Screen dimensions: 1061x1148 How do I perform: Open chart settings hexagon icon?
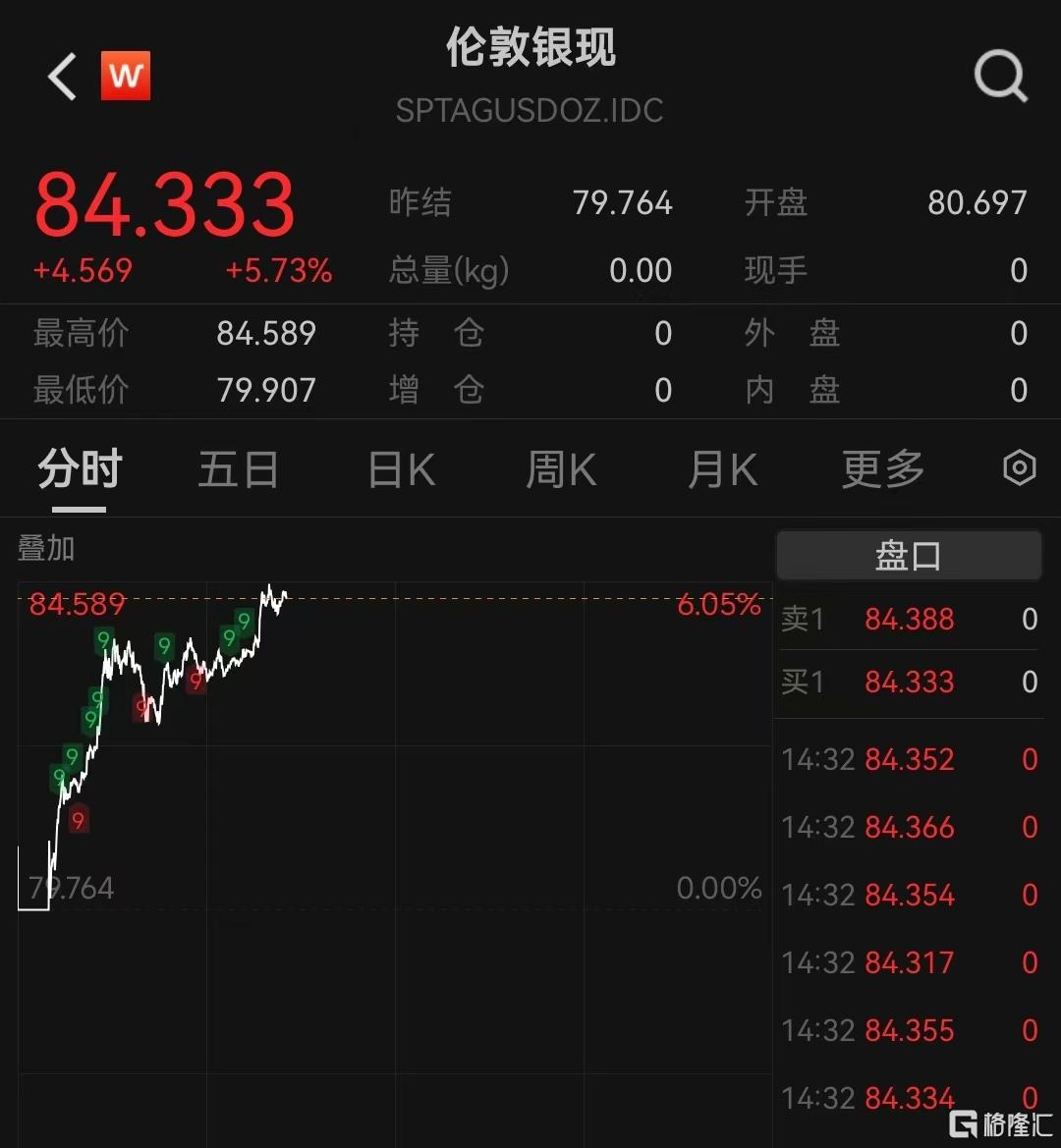click(x=1020, y=468)
